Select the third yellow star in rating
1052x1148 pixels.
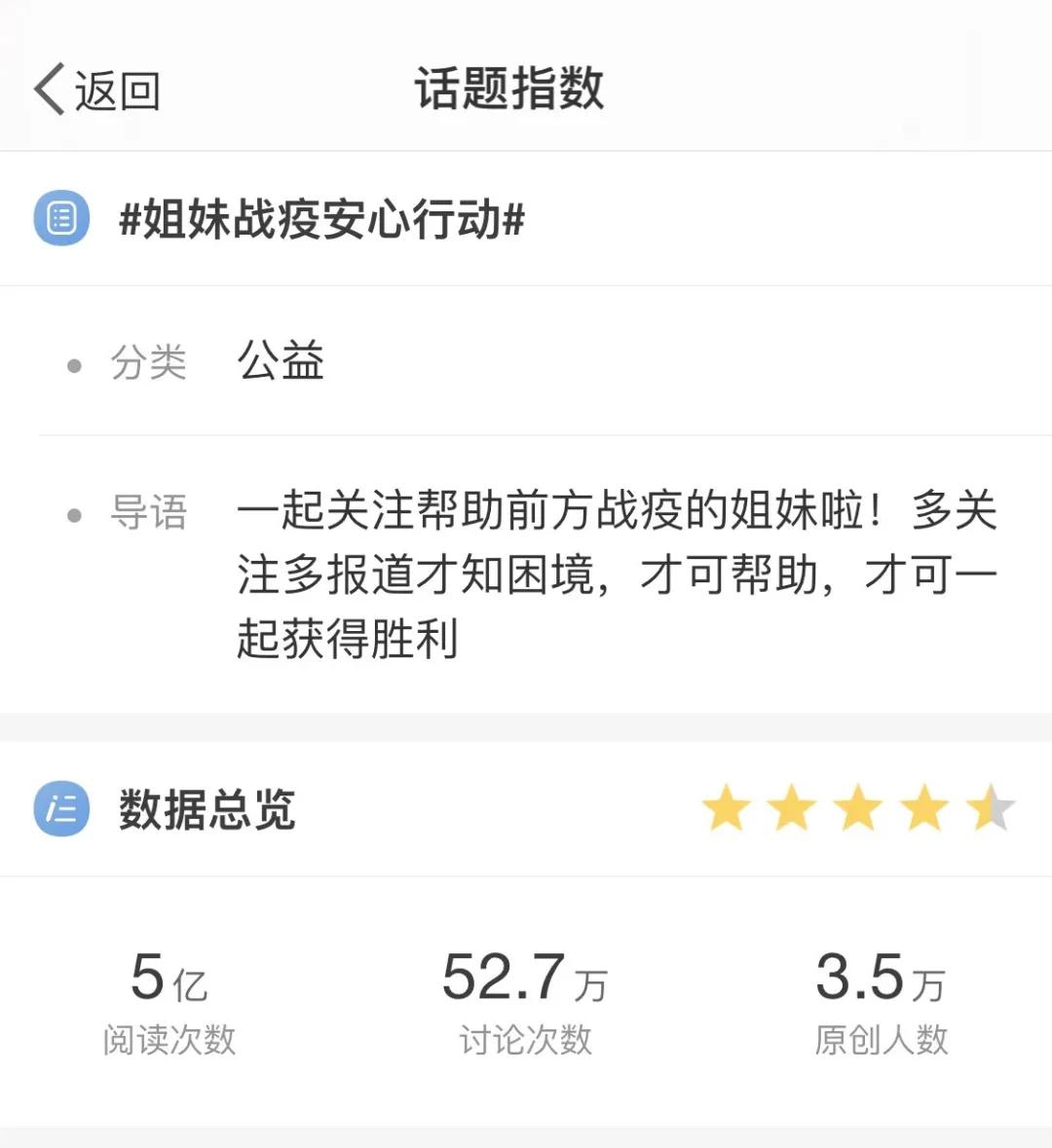pos(858,809)
